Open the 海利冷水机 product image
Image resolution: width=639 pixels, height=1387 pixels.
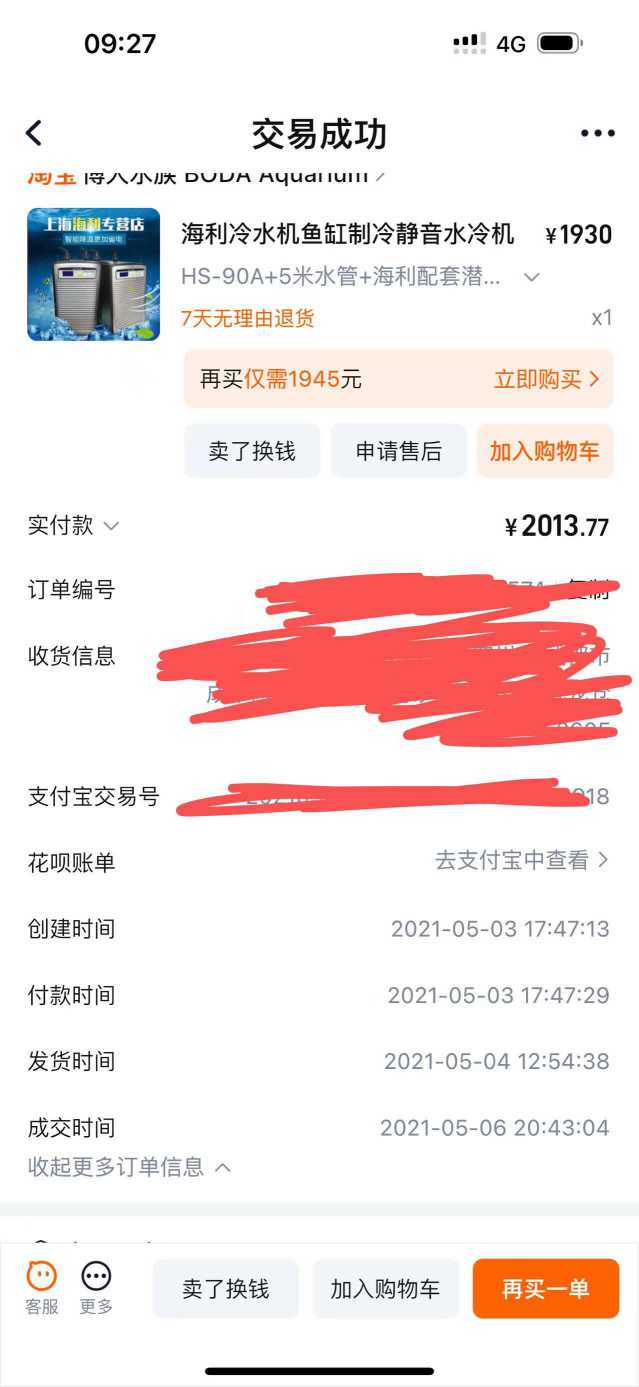(93, 274)
